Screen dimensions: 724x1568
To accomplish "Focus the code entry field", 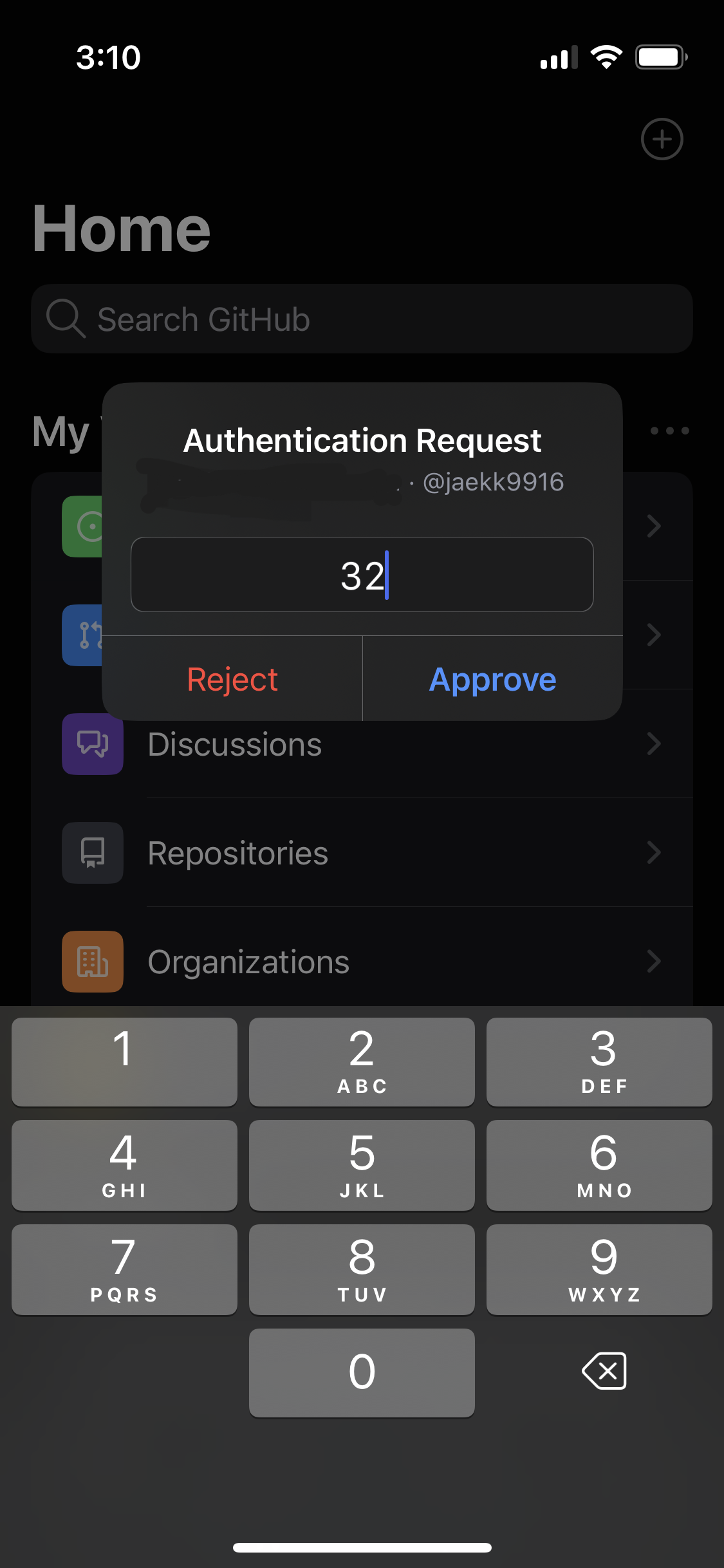I will (x=362, y=575).
